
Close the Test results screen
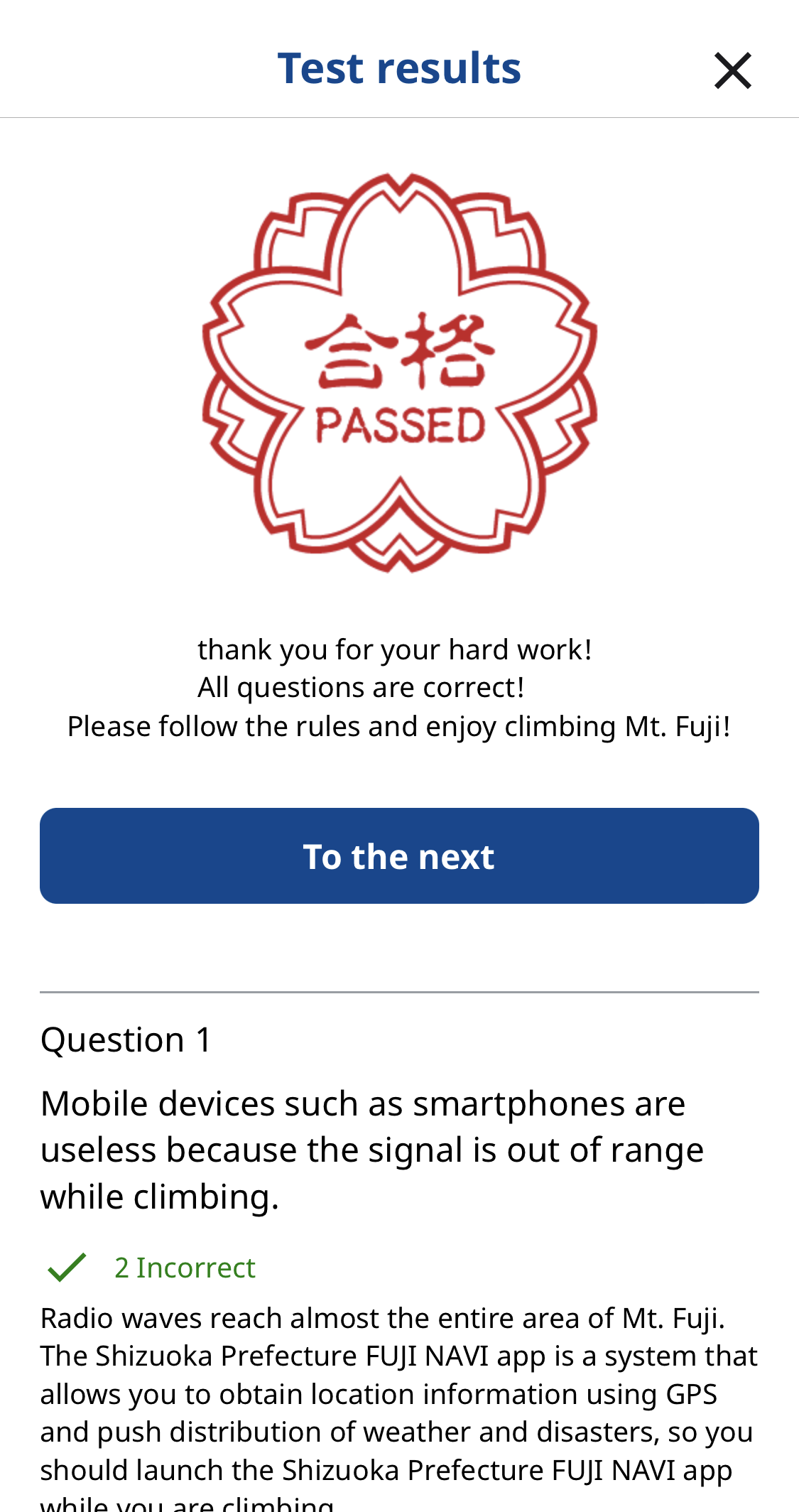coord(732,70)
